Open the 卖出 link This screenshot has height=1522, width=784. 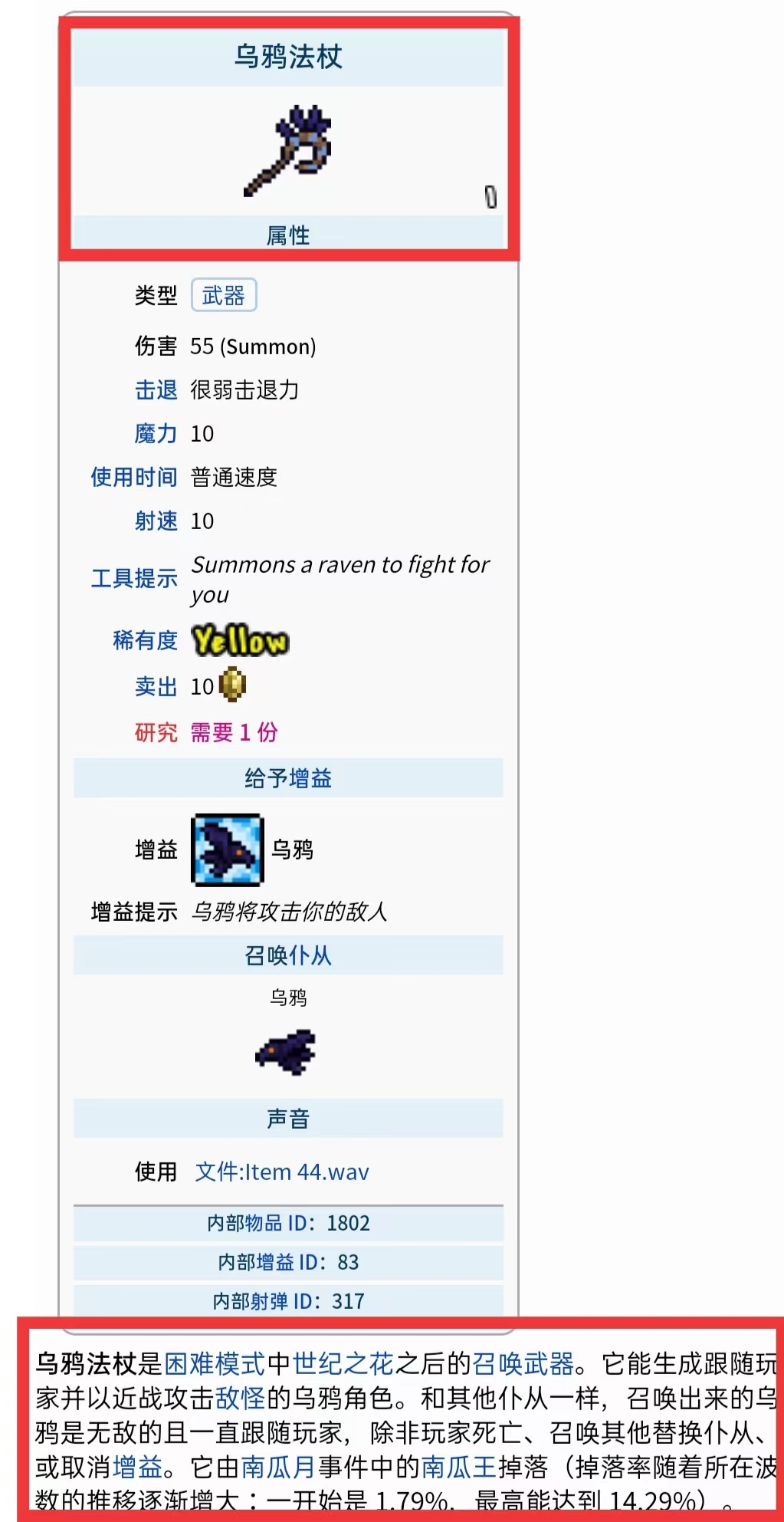(156, 686)
